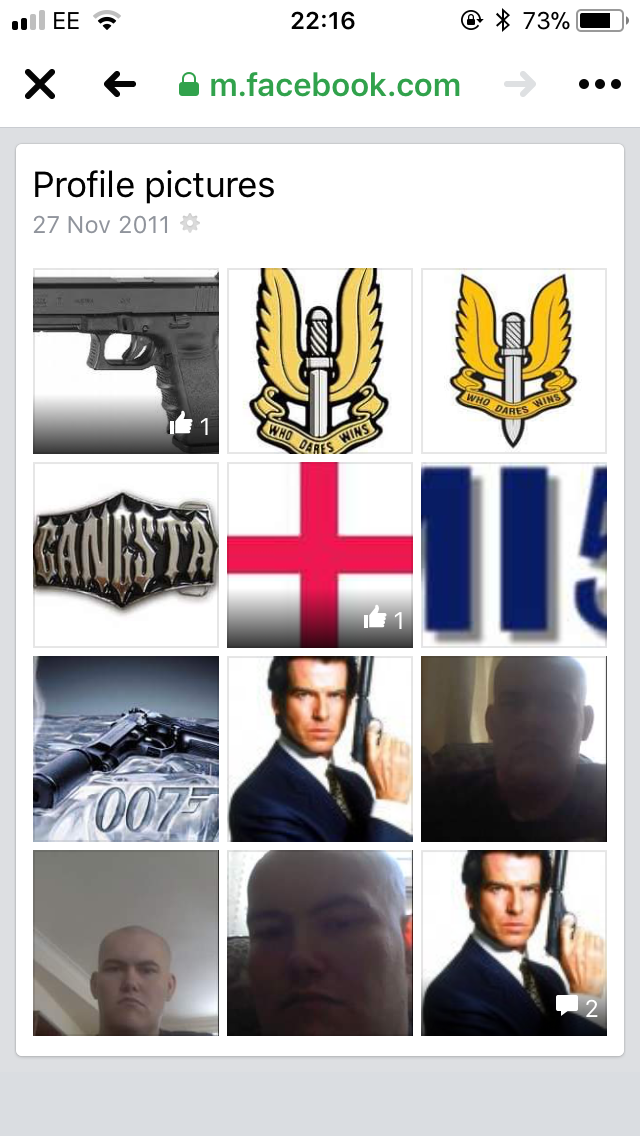This screenshot has height=1136, width=640.
Task: Open the black handgun profile picture
Action: [x=126, y=361]
